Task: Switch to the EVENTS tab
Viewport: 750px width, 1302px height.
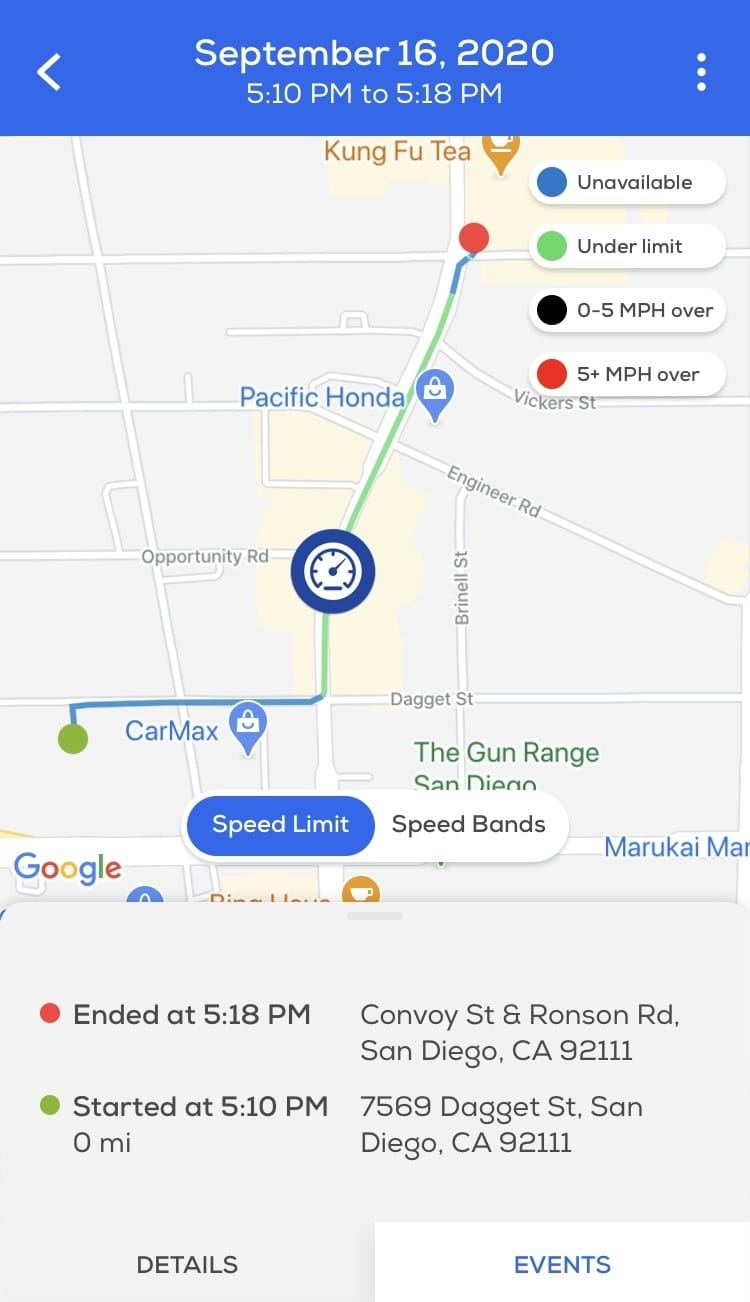Action: tap(562, 1264)
